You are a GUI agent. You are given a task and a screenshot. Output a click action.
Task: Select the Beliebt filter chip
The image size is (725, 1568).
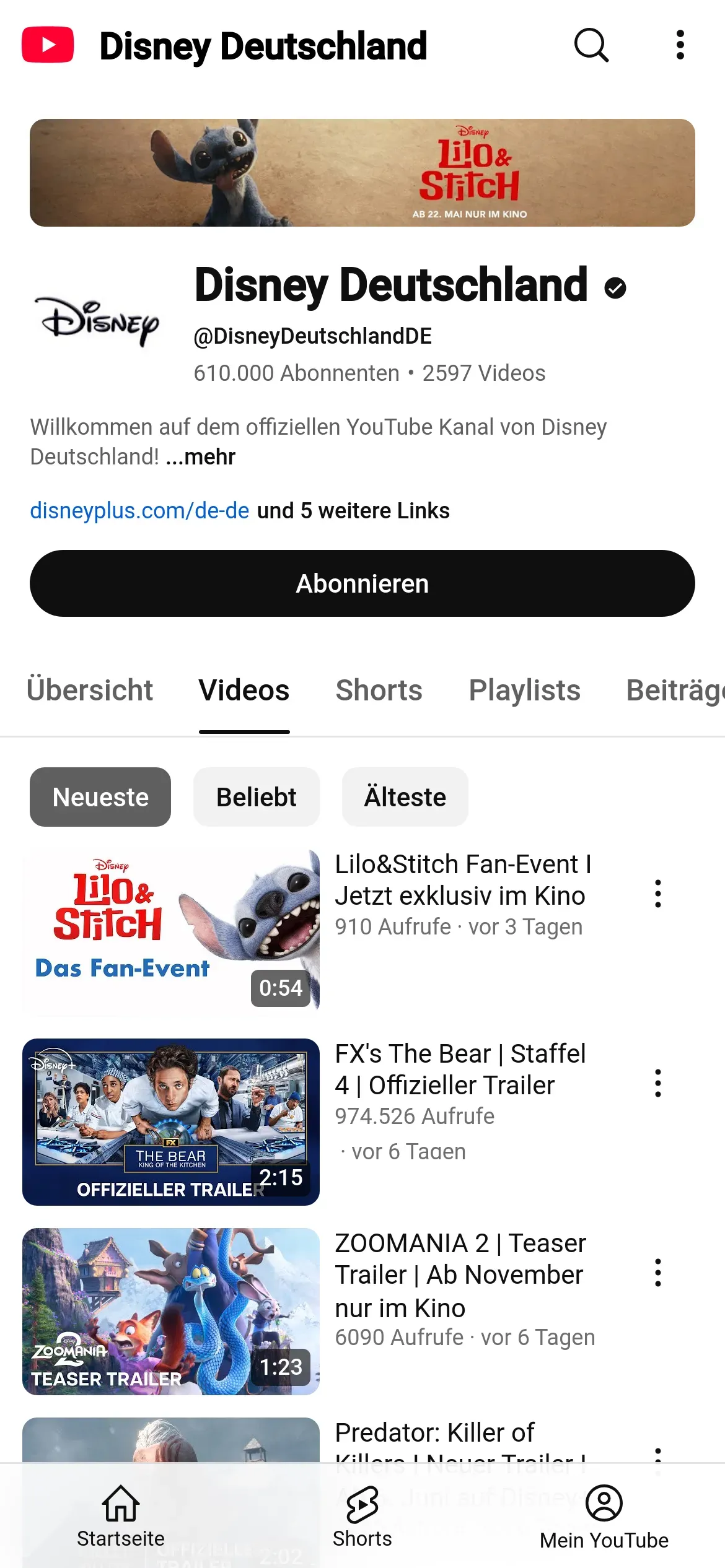(256, 797)
